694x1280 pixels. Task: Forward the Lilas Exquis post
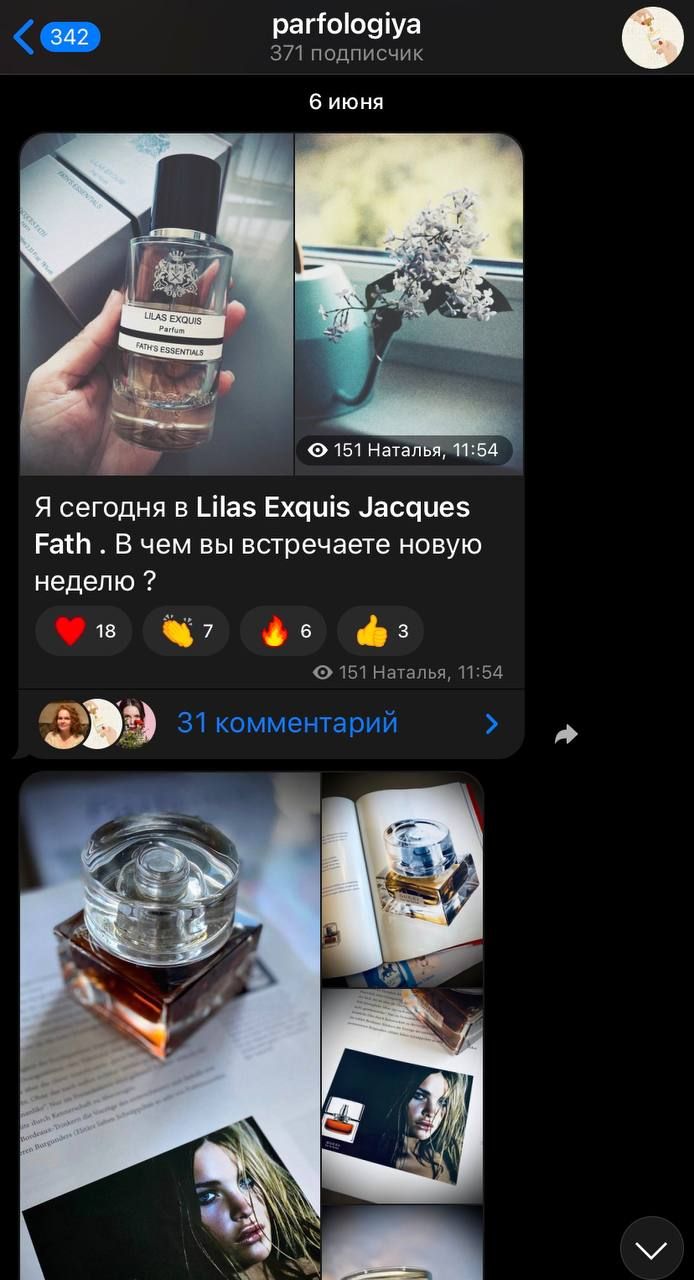[x=567, y=735]
